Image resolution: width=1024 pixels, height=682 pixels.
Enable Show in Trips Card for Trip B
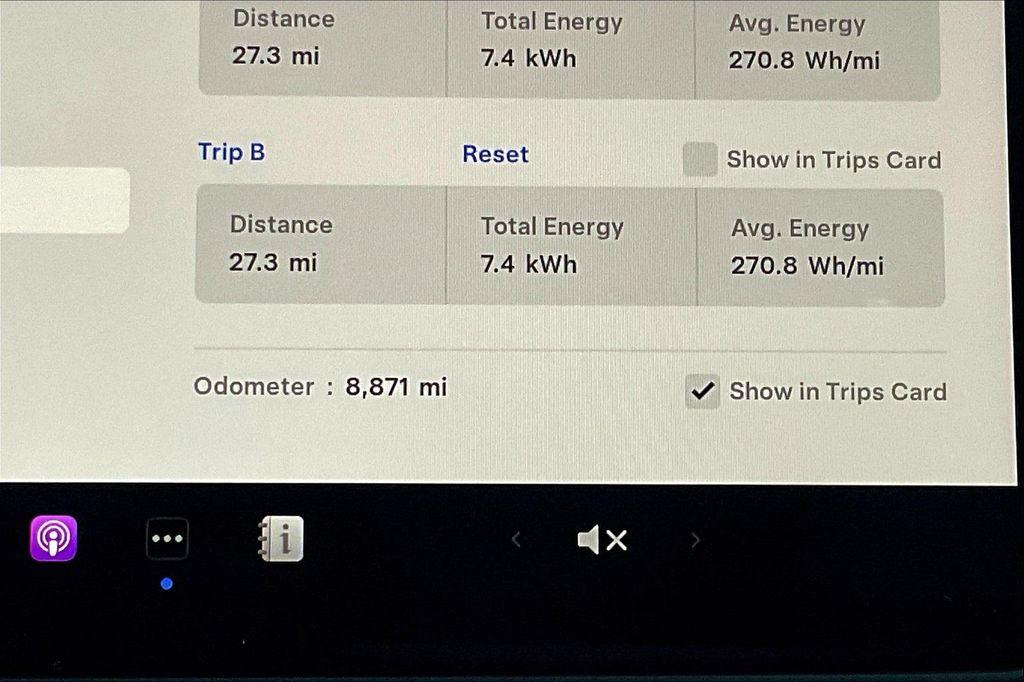point(700,160)
